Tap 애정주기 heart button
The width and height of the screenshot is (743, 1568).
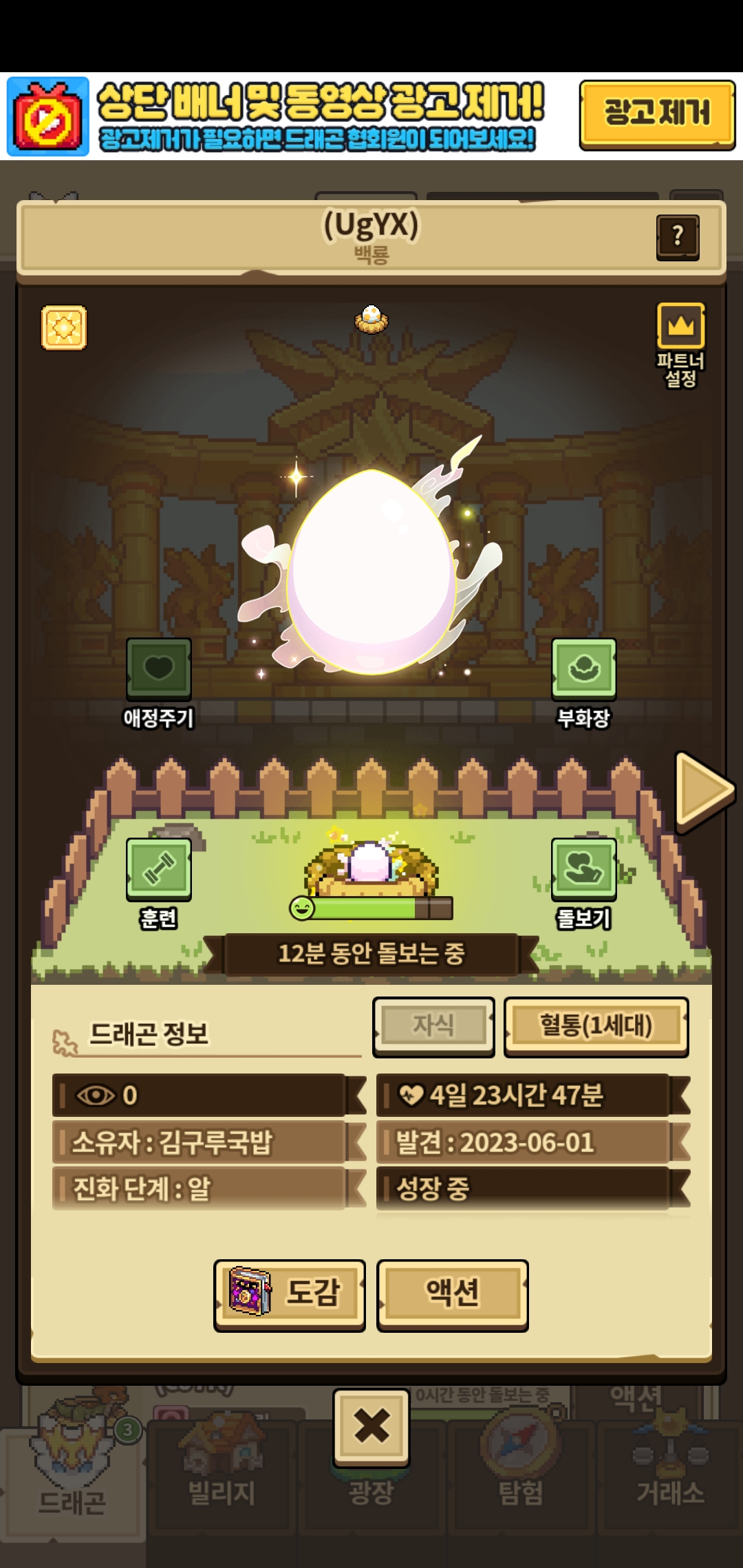coord(158,668)
